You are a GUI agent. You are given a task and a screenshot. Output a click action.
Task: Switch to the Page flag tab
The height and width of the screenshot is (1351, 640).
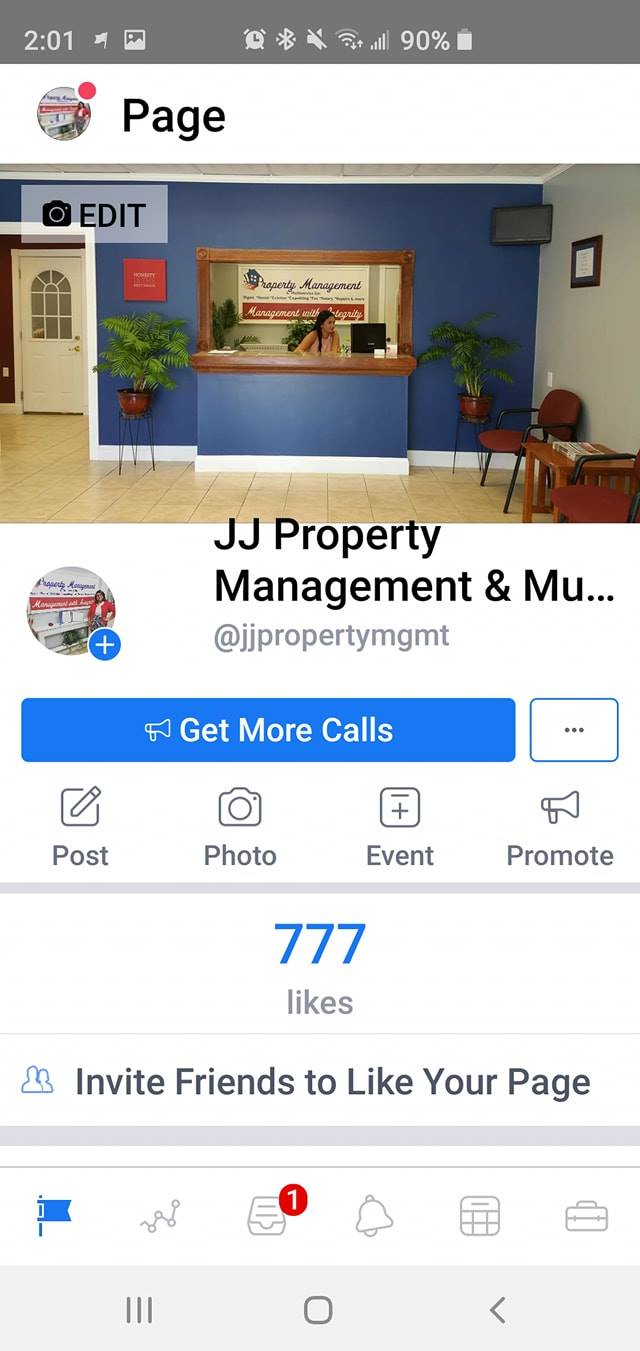point(54,1215)
